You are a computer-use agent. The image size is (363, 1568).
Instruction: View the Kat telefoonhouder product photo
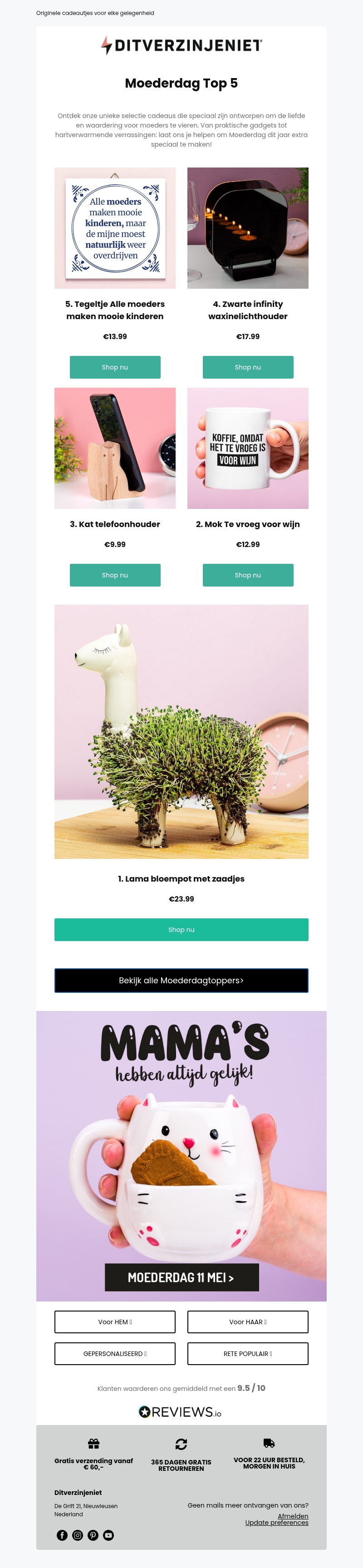115,448
